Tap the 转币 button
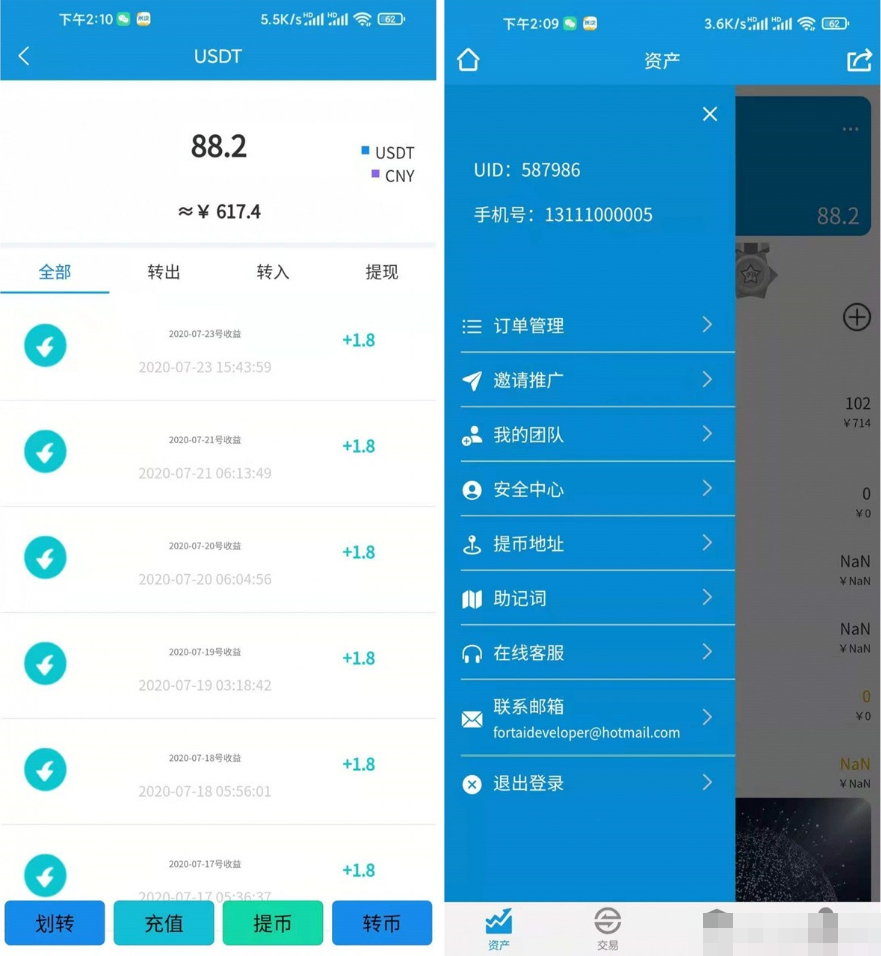This screenshot has height=956, width=881. pyautogui.click(x=381, y=923)
